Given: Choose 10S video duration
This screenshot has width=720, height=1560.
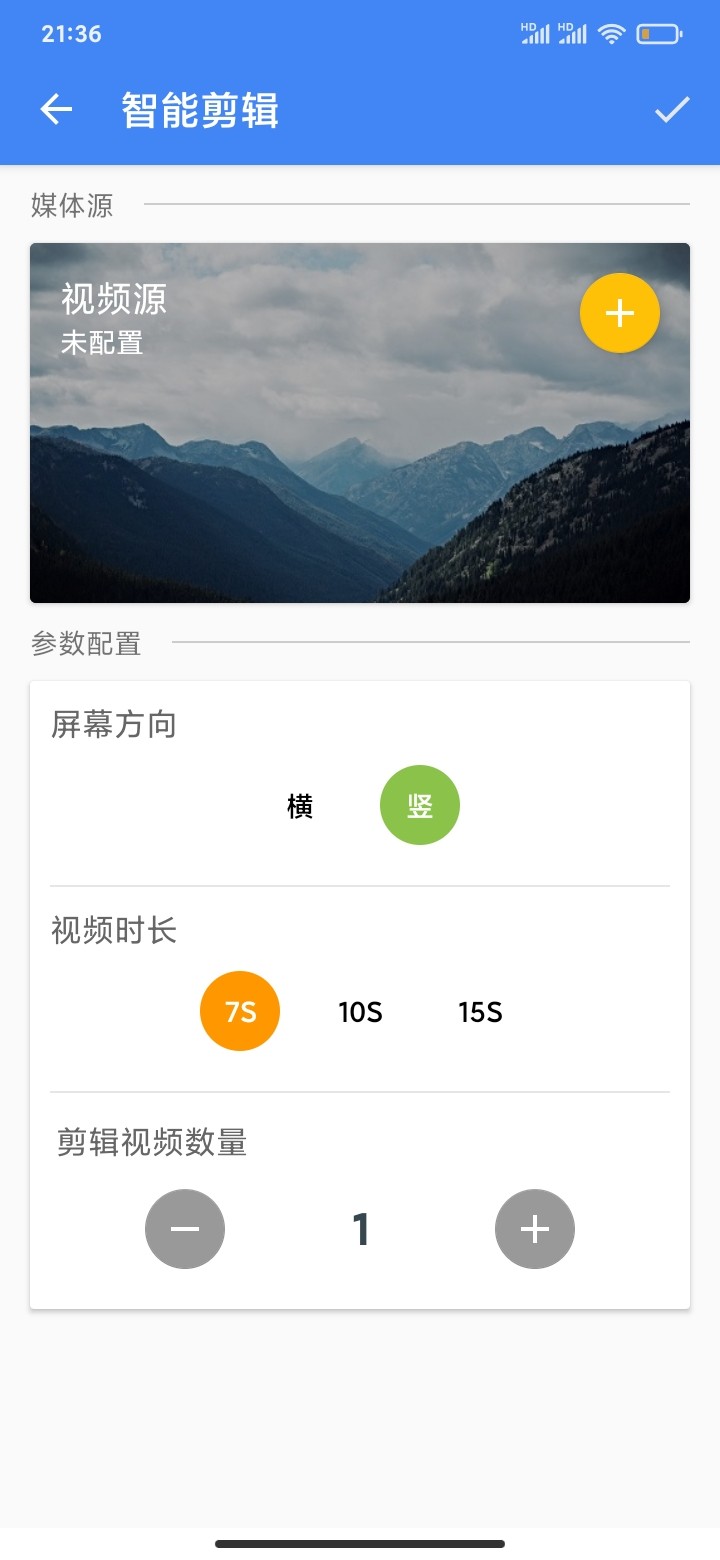Looking at the screenshot, I should click(x=360, y=1012).
